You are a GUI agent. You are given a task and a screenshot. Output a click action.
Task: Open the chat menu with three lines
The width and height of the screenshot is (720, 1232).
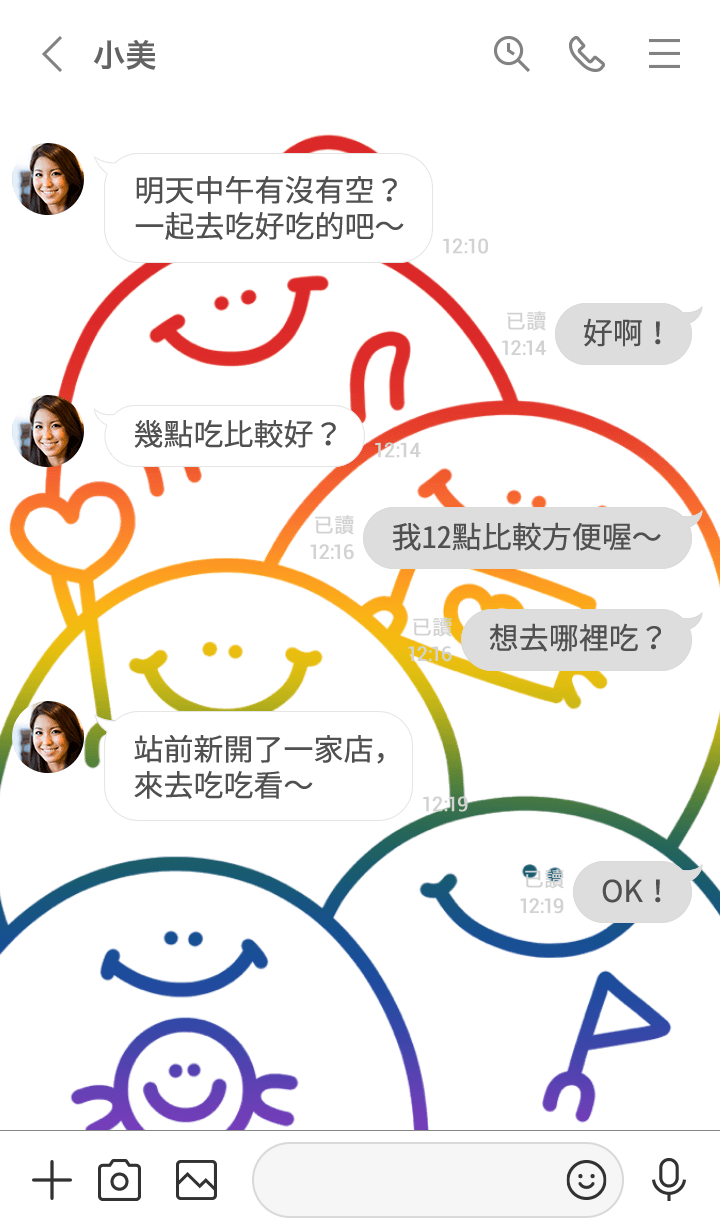click(664, 54)
